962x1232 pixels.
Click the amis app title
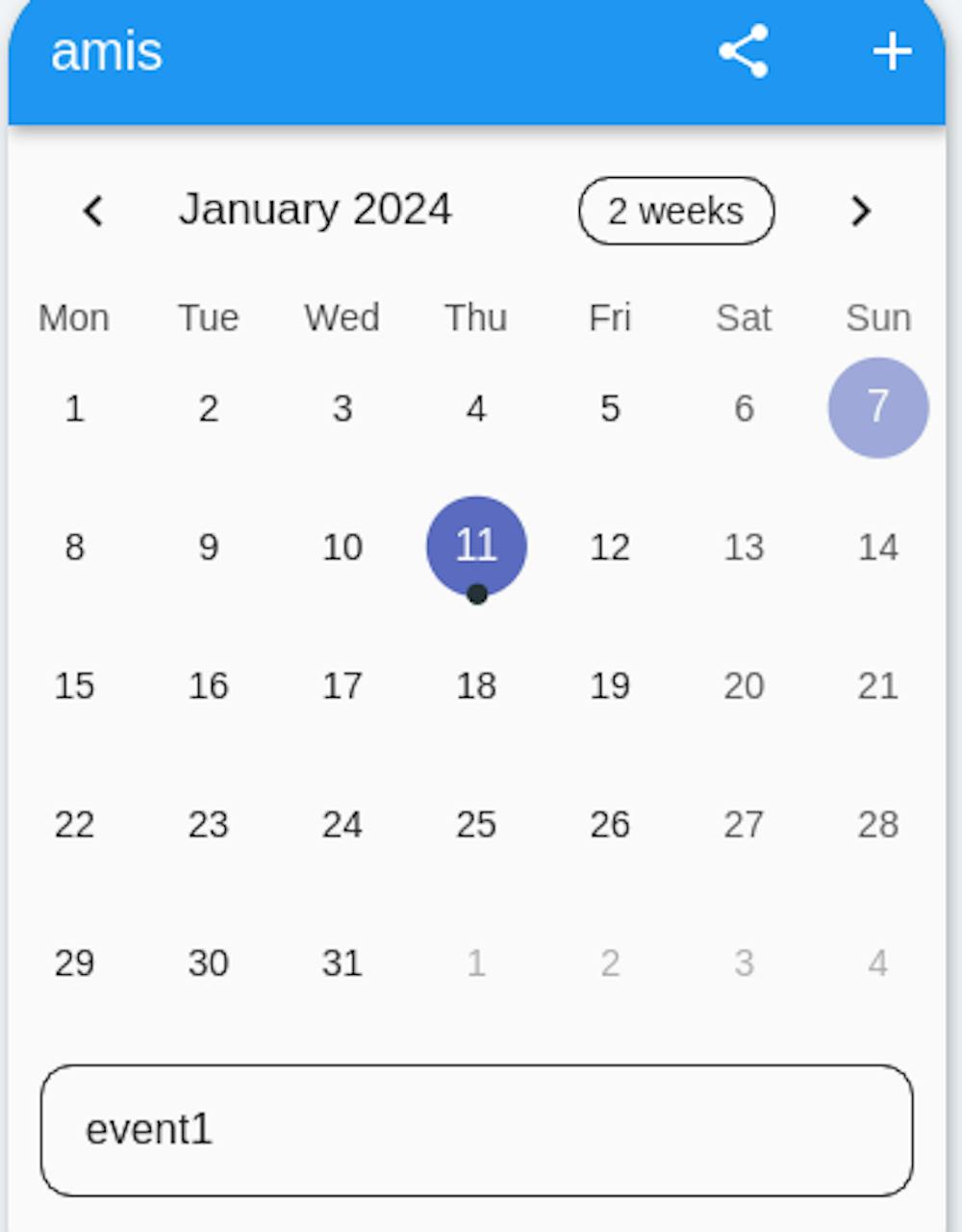[x=107, y=51]
